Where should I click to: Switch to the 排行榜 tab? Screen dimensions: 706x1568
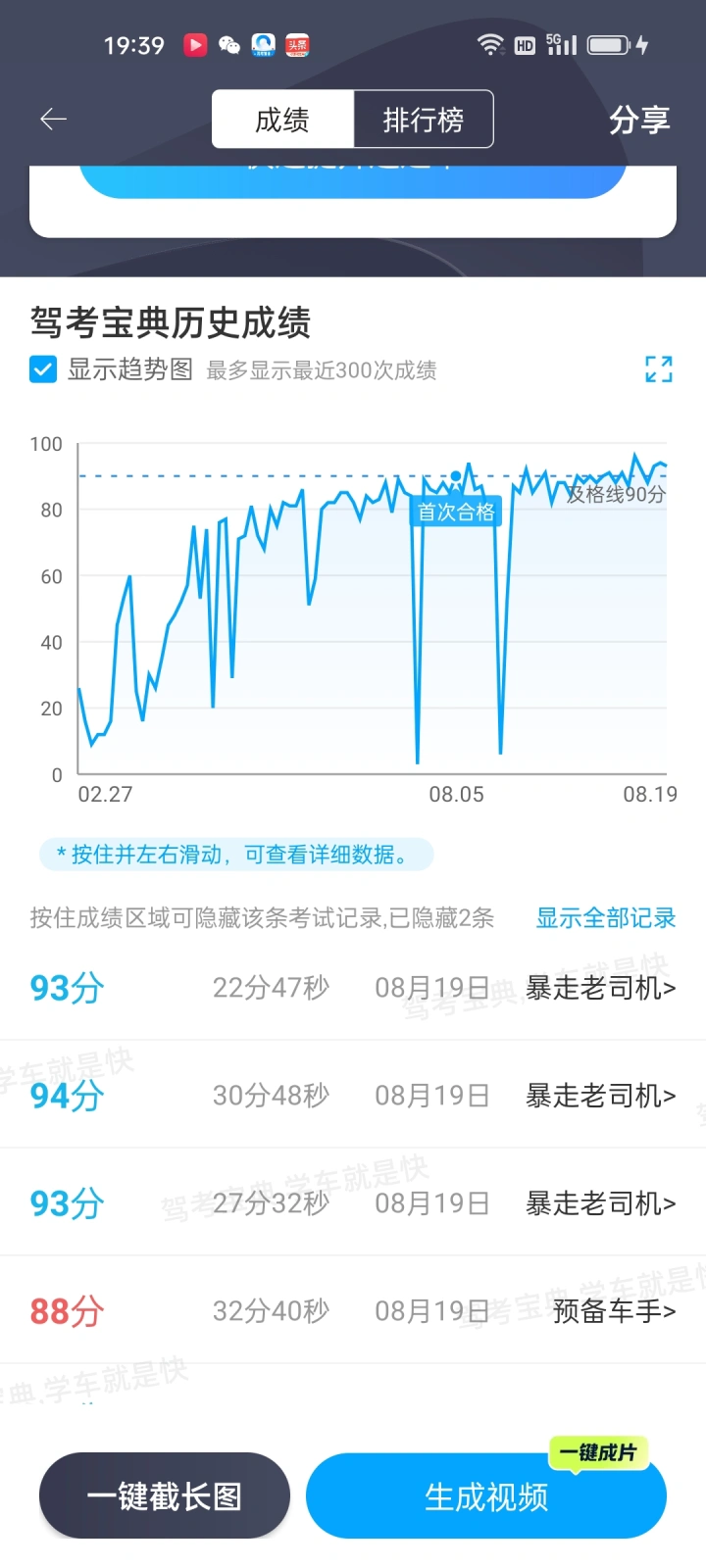tap(423, 120)
